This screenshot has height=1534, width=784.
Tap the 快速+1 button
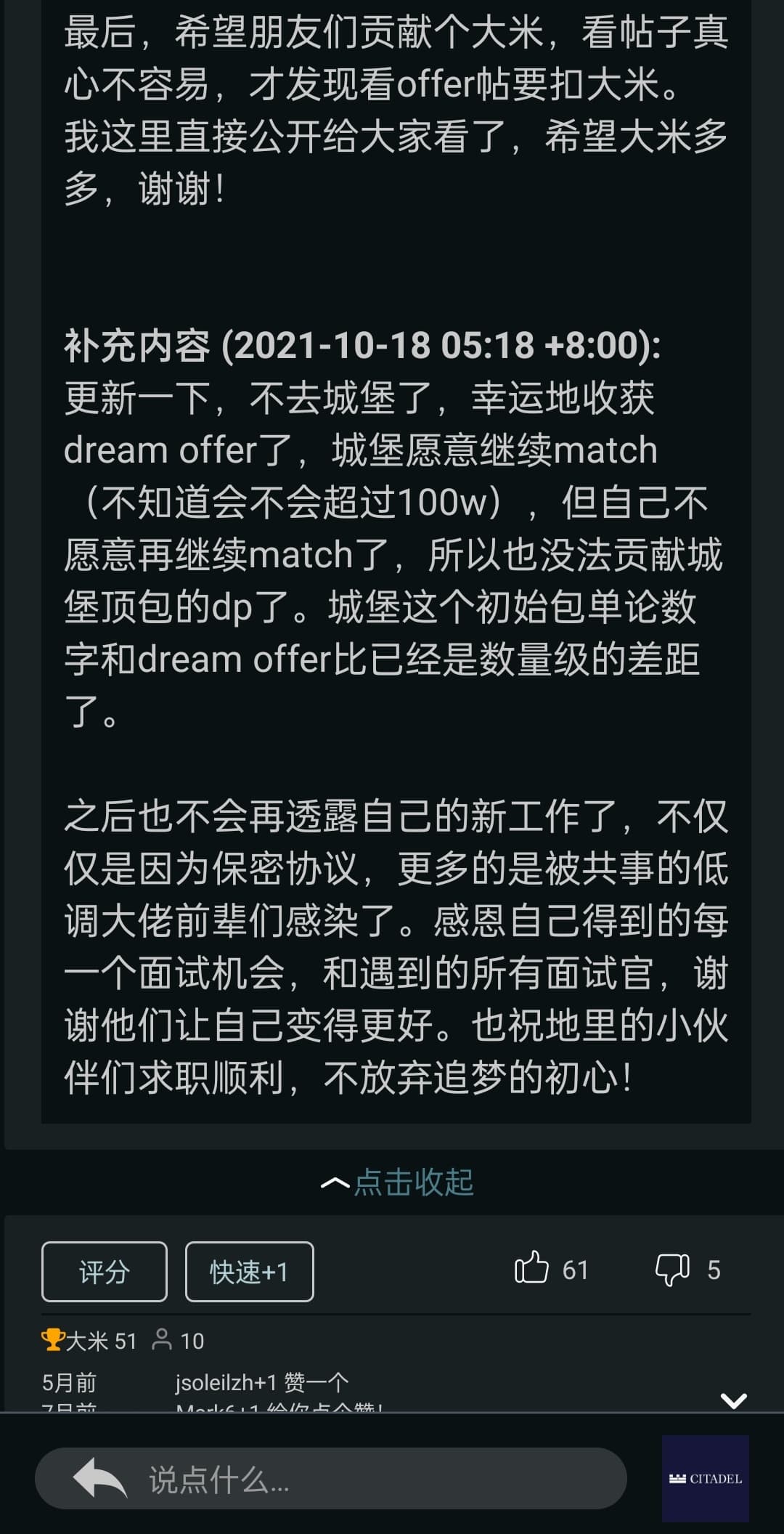click(249, 1272)
